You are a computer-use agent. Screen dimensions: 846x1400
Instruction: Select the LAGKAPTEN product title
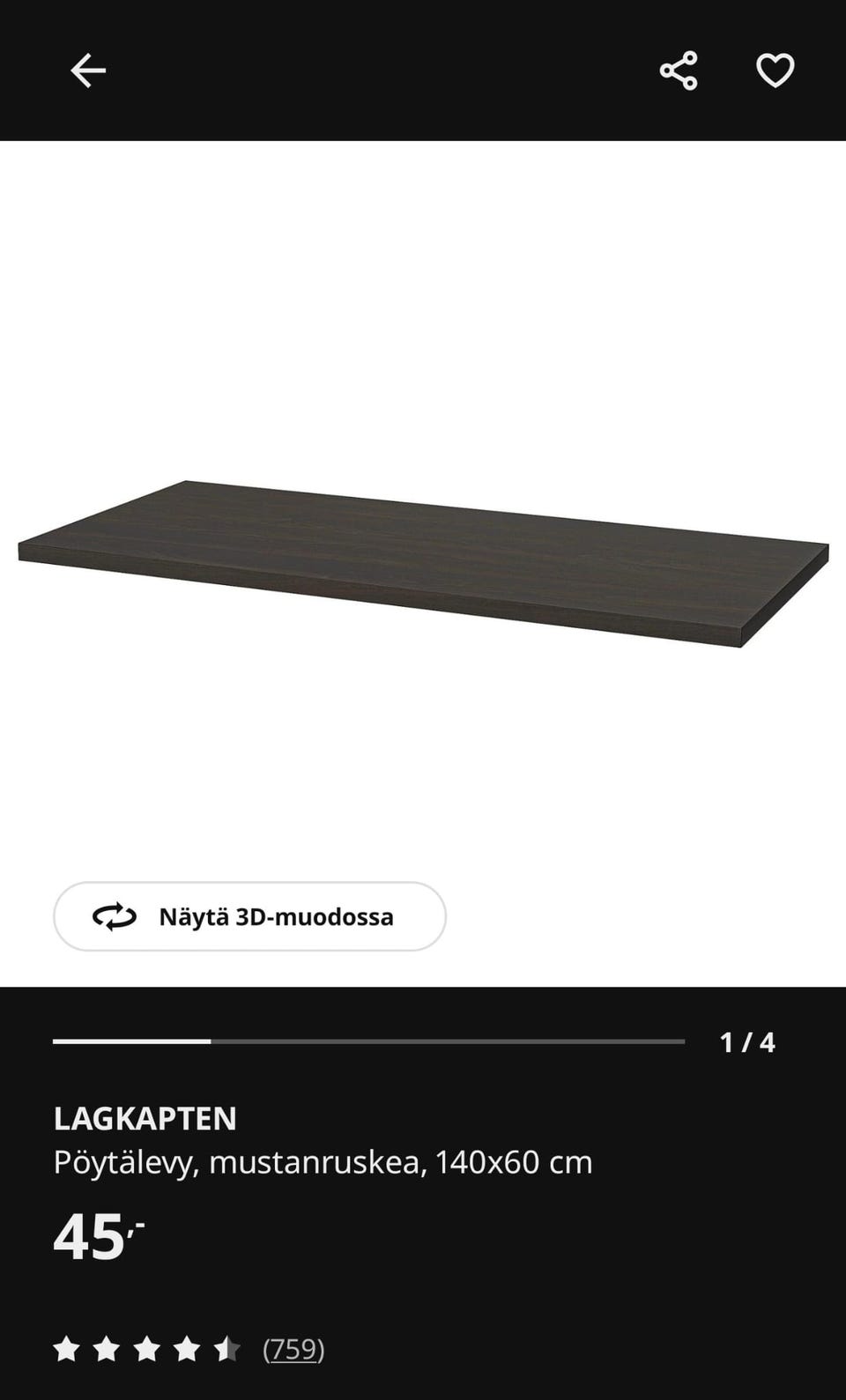[145, 1117]
